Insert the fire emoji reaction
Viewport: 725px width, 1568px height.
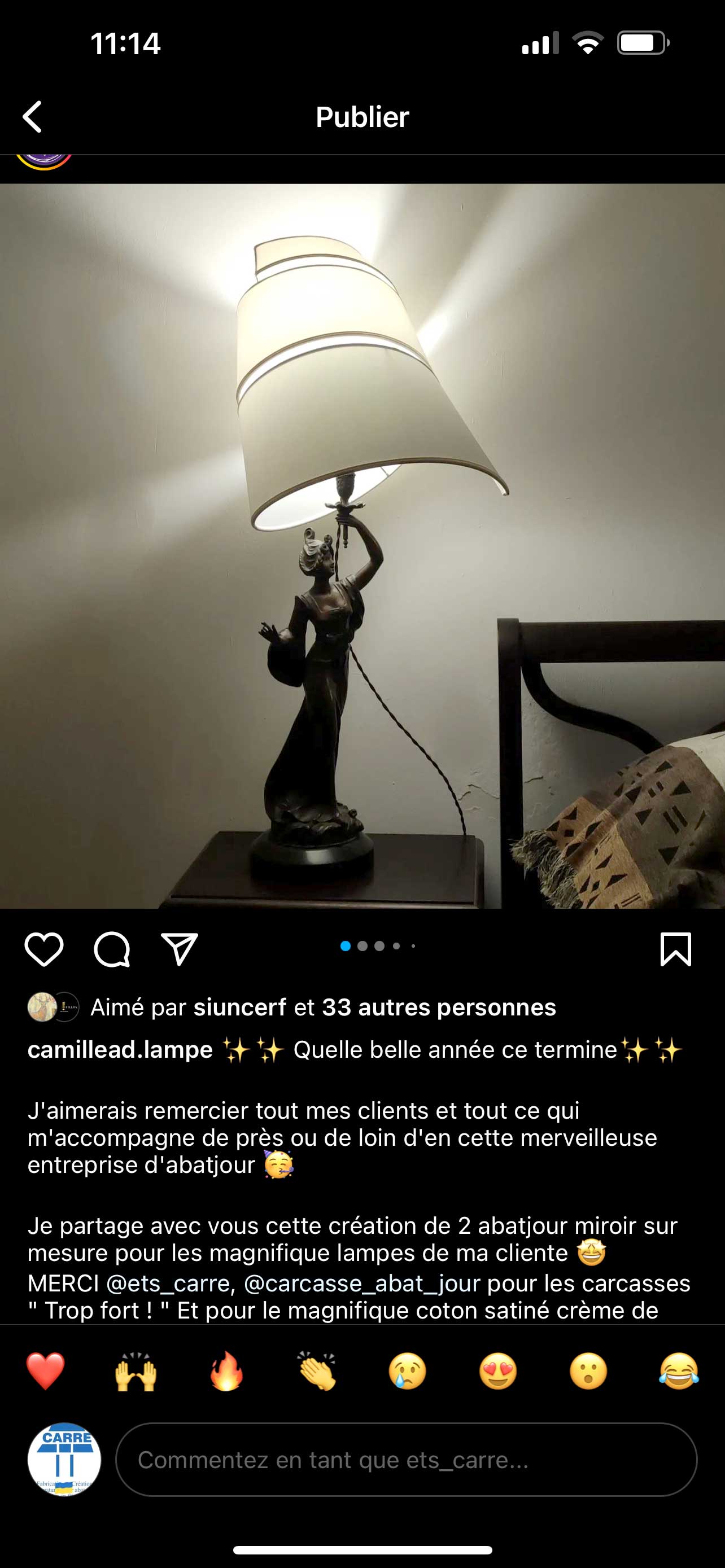(226, 1372)
